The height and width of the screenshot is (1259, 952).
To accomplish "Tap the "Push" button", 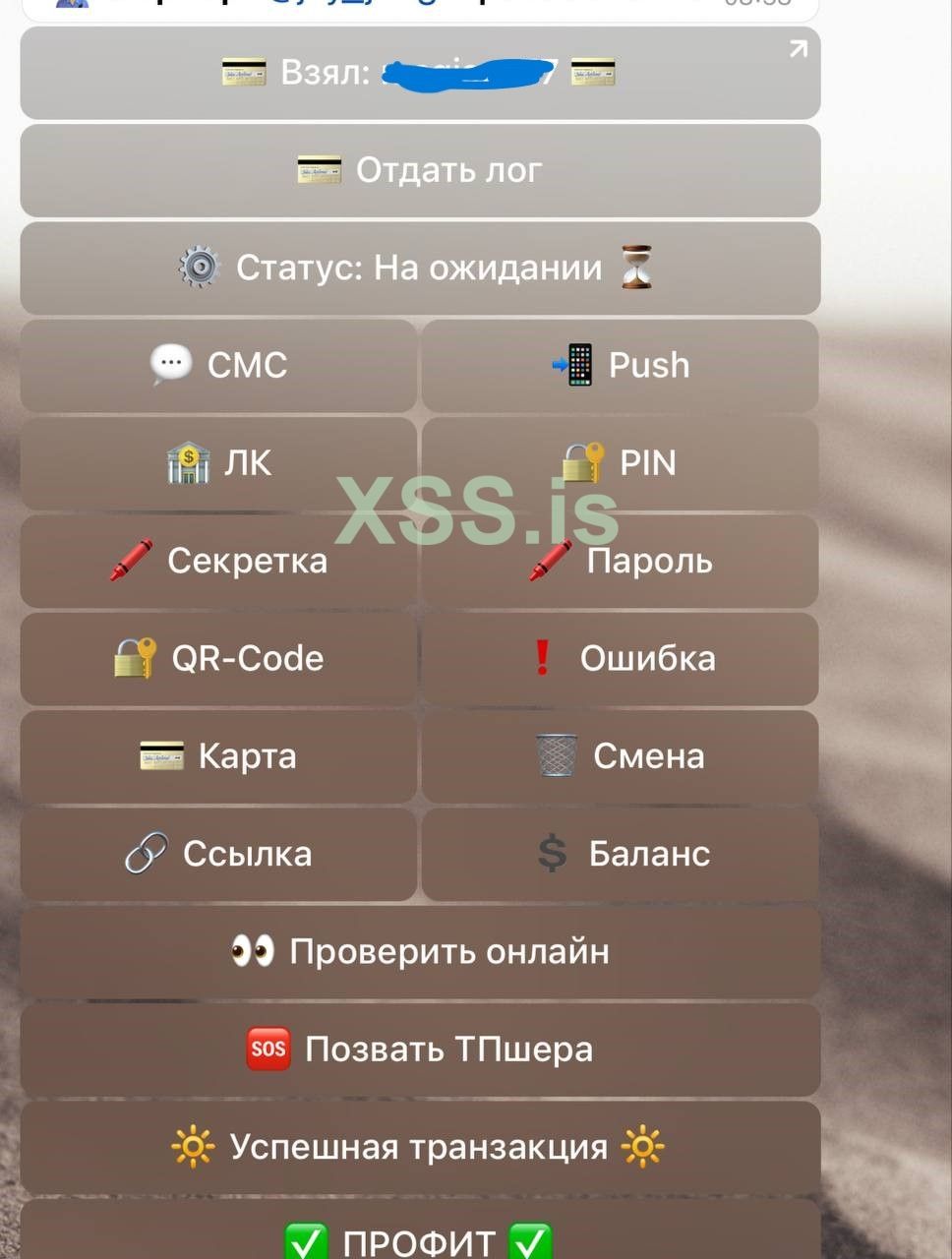I will 621,365.
